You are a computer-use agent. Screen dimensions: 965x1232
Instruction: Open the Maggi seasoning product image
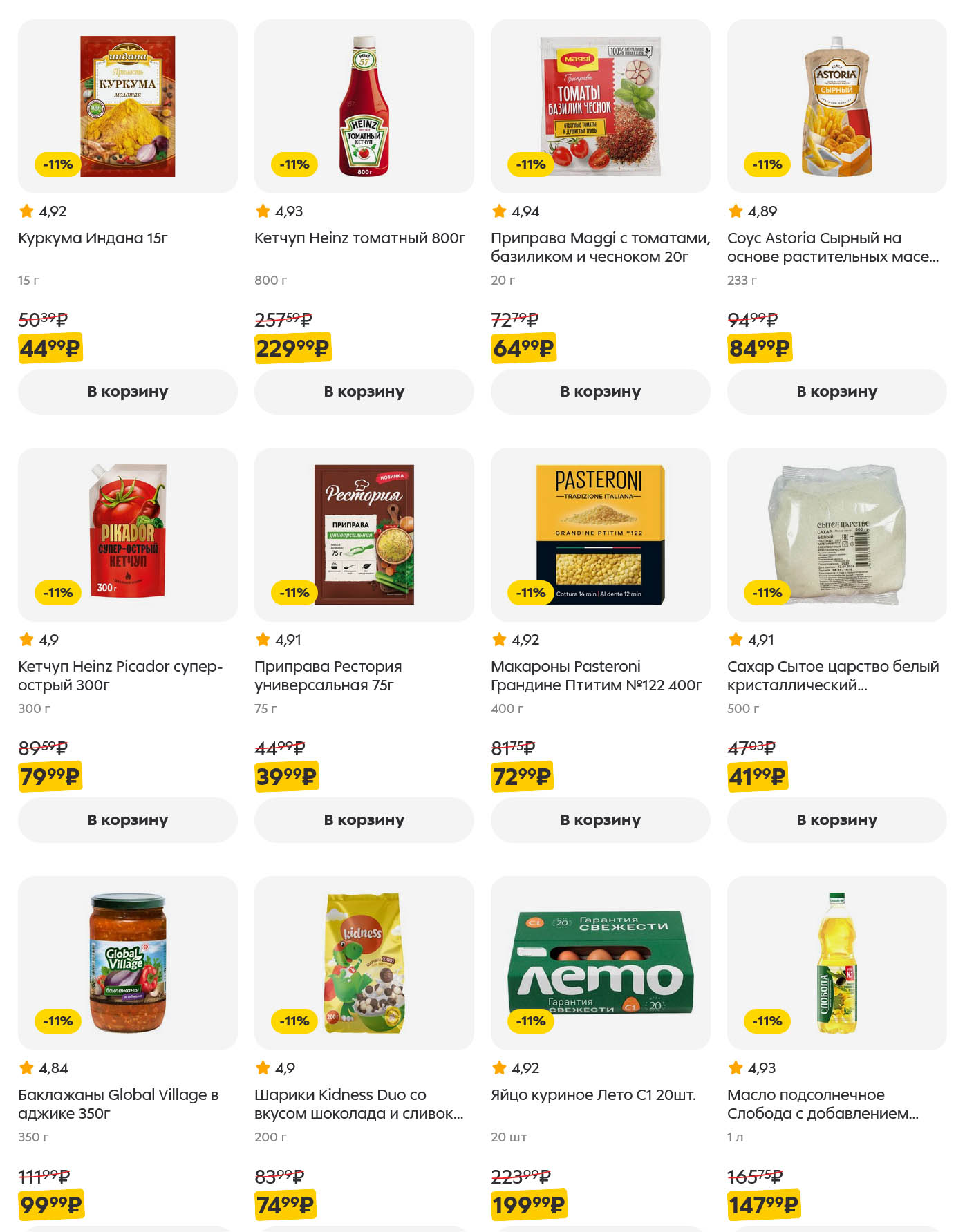tap(600, 106)
